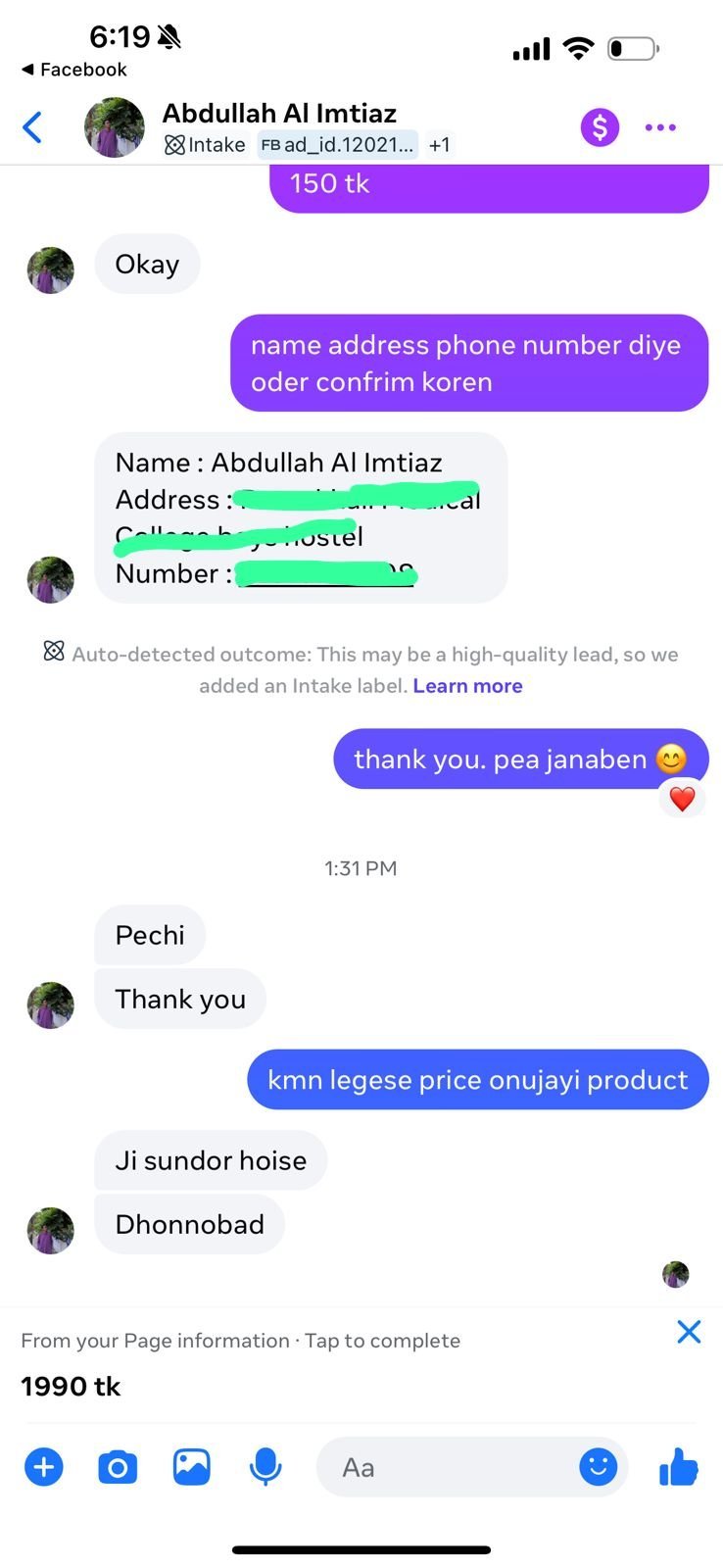Follow the Learn more link

pyautogui.click(x=467, y=686)
